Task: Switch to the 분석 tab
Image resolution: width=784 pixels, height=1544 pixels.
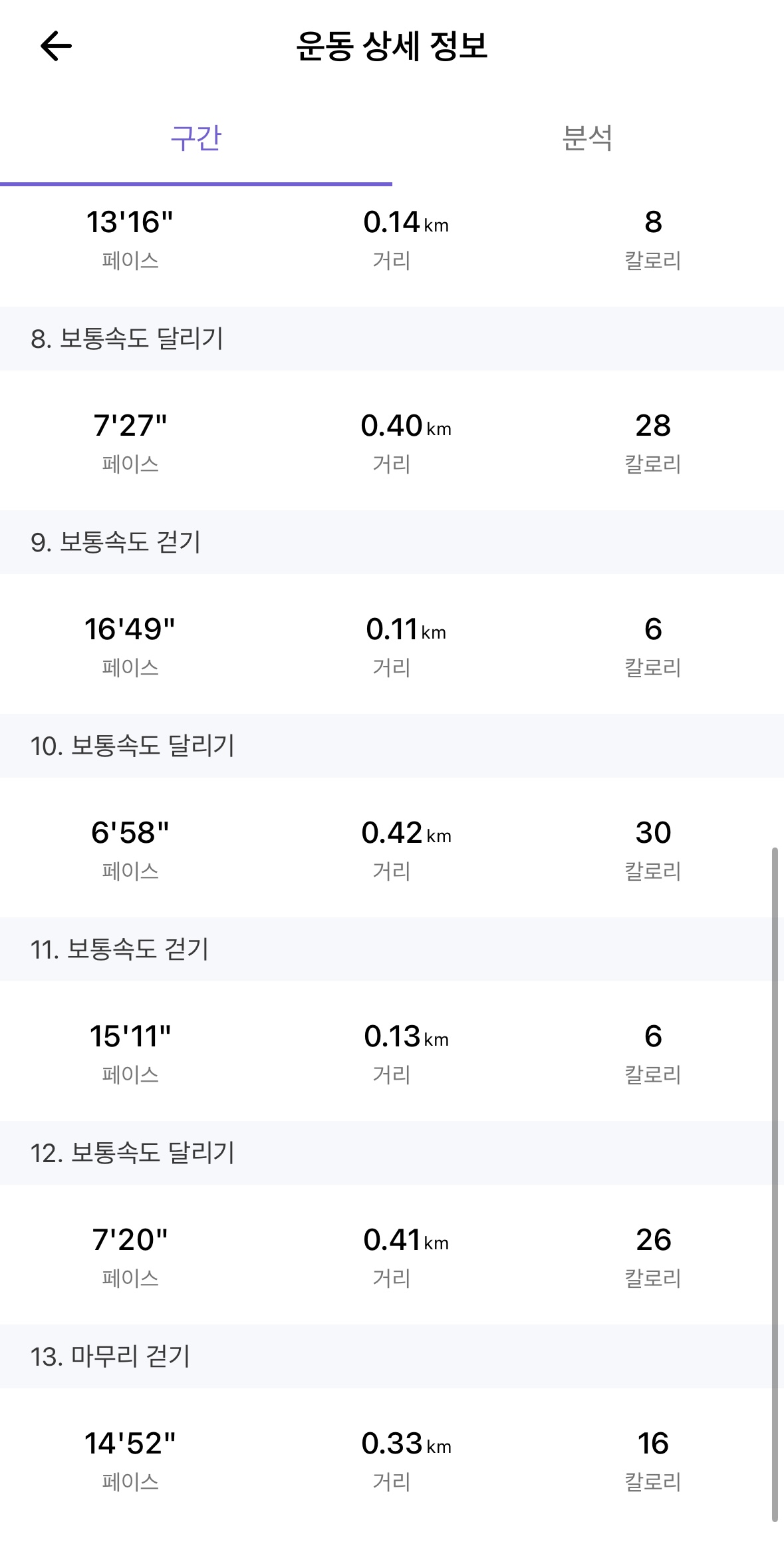Action: [x=587, y=138]
